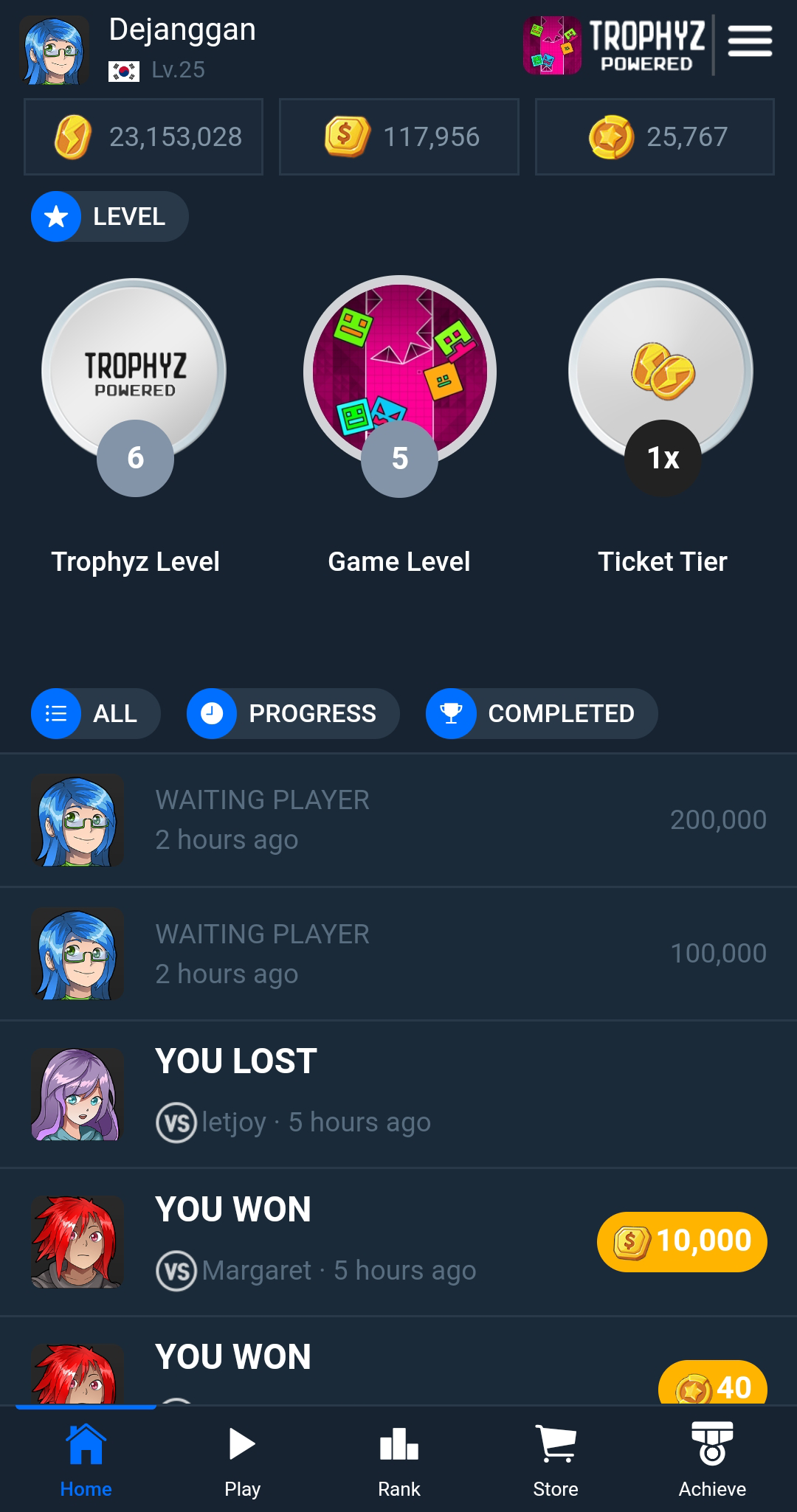Open Dejanggan's profile avatar

click(53, 50)
